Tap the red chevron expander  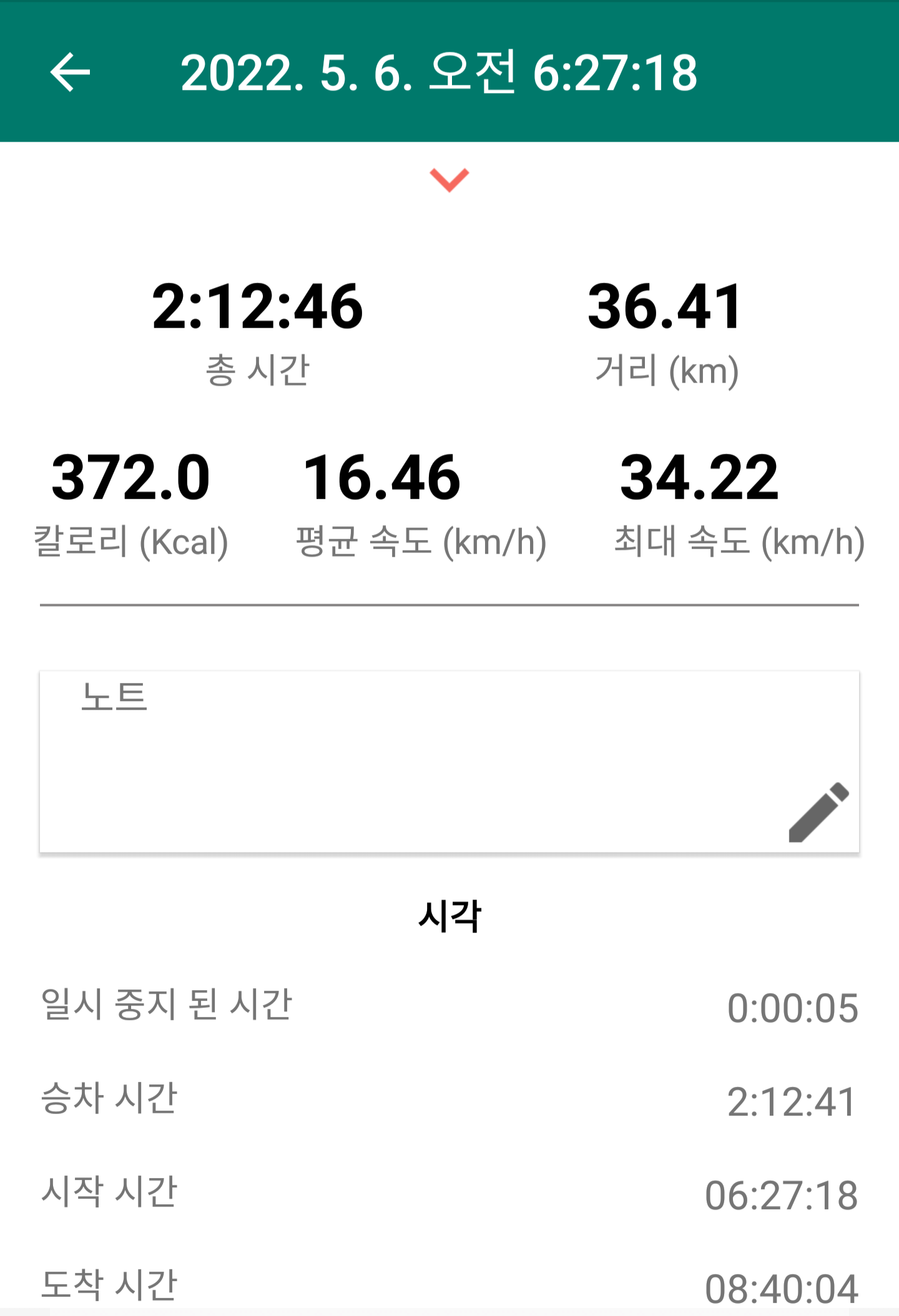tap(449, 180)
